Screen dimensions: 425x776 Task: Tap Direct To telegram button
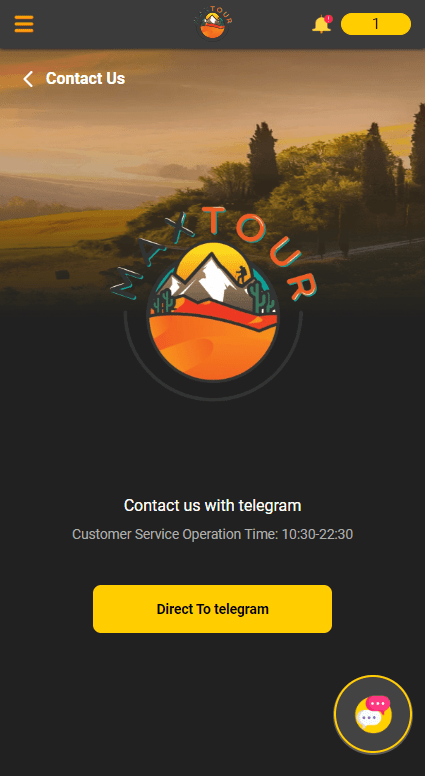(212, 609)
